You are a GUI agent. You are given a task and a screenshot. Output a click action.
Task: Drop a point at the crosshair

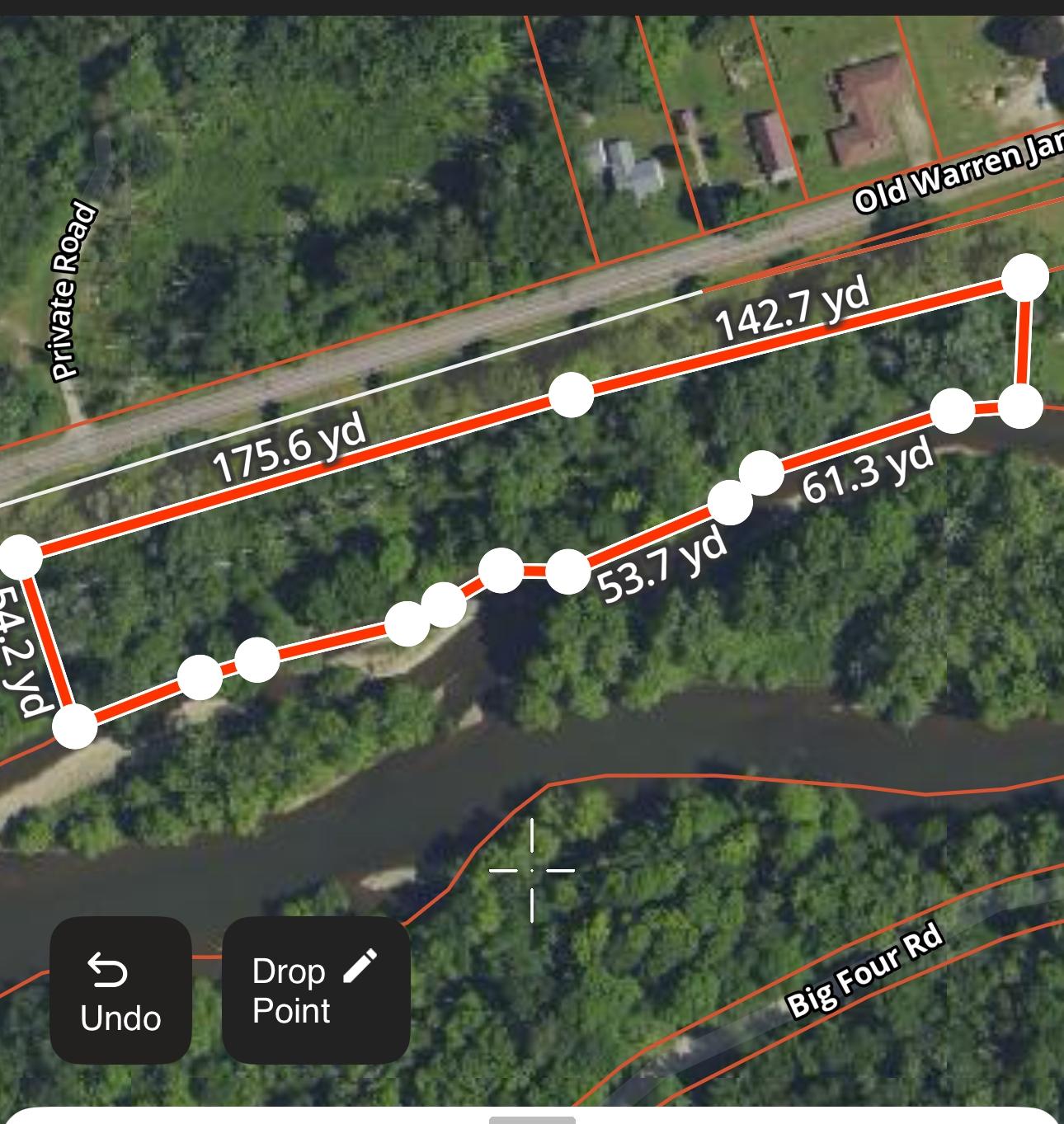tap(316, 990)
